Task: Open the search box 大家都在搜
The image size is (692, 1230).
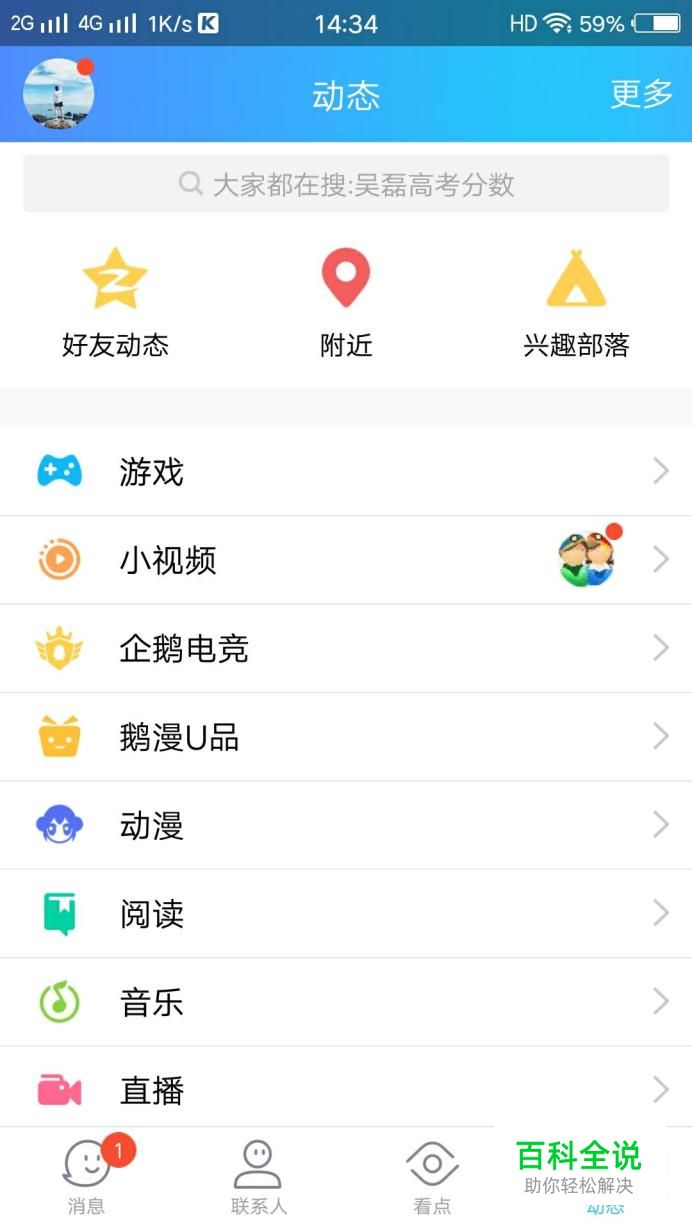Action: click(346, 184)
